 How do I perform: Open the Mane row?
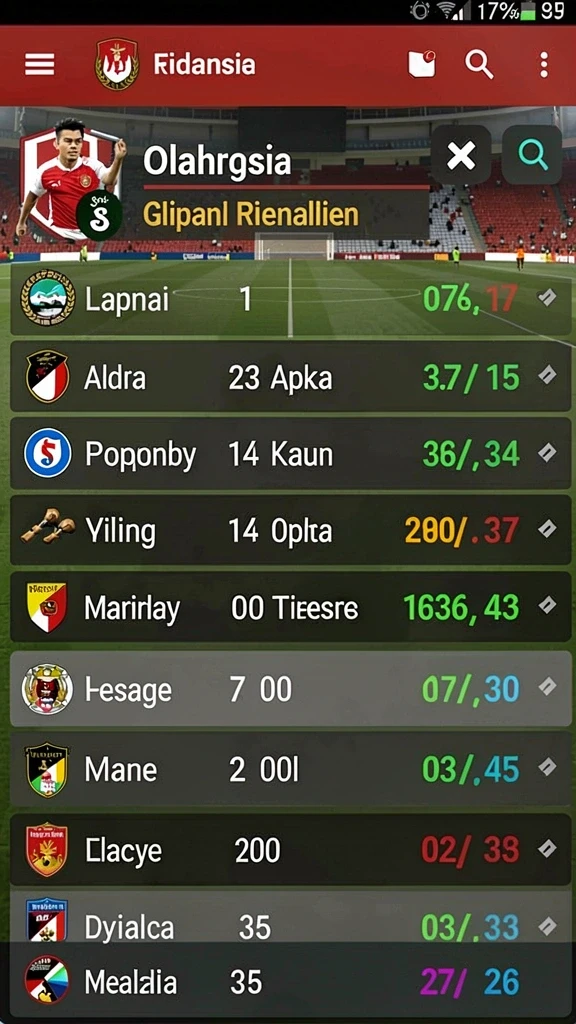291,769
